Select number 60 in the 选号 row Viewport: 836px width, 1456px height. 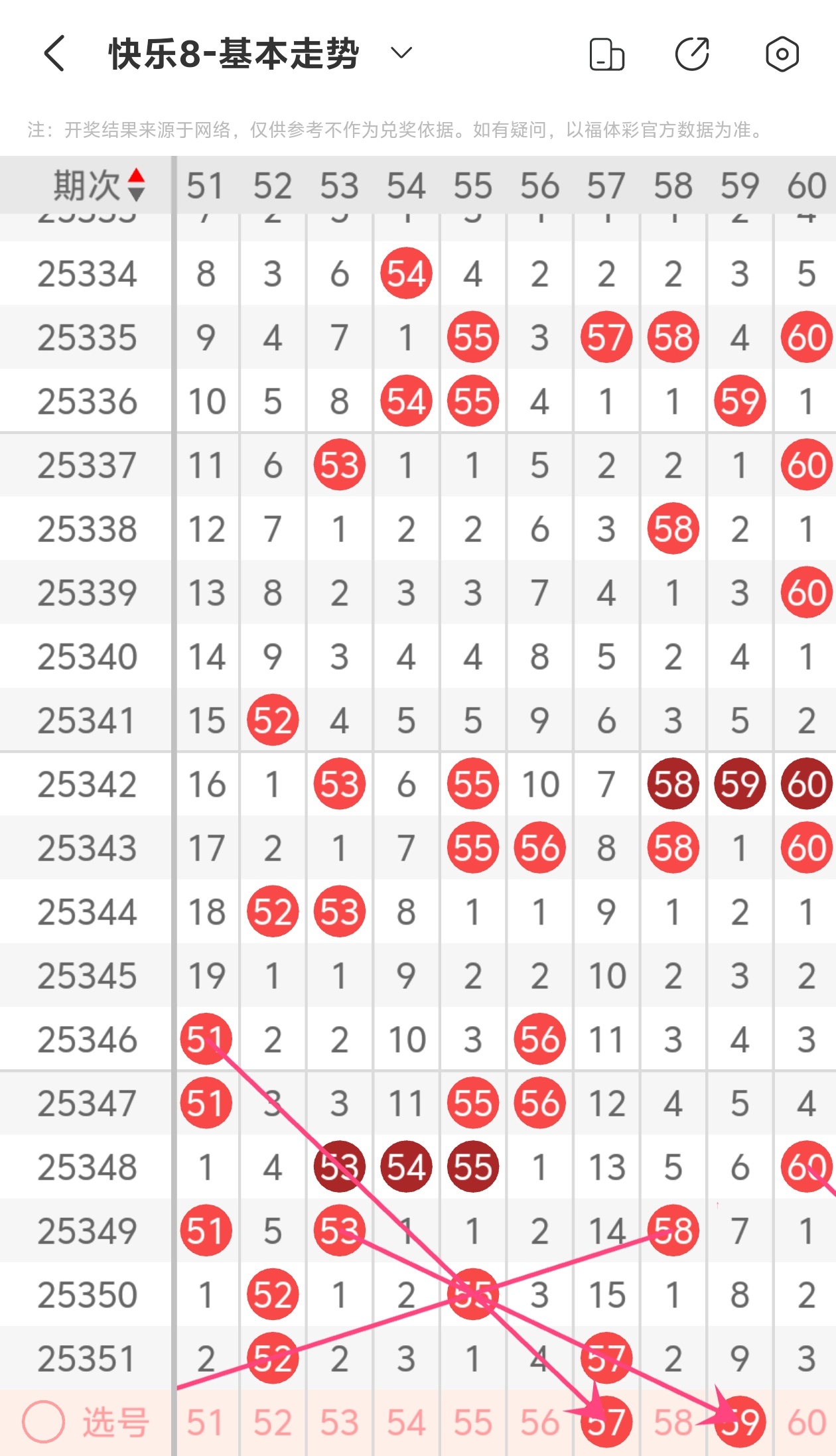pyautogui.click(x=806, y=1422)
